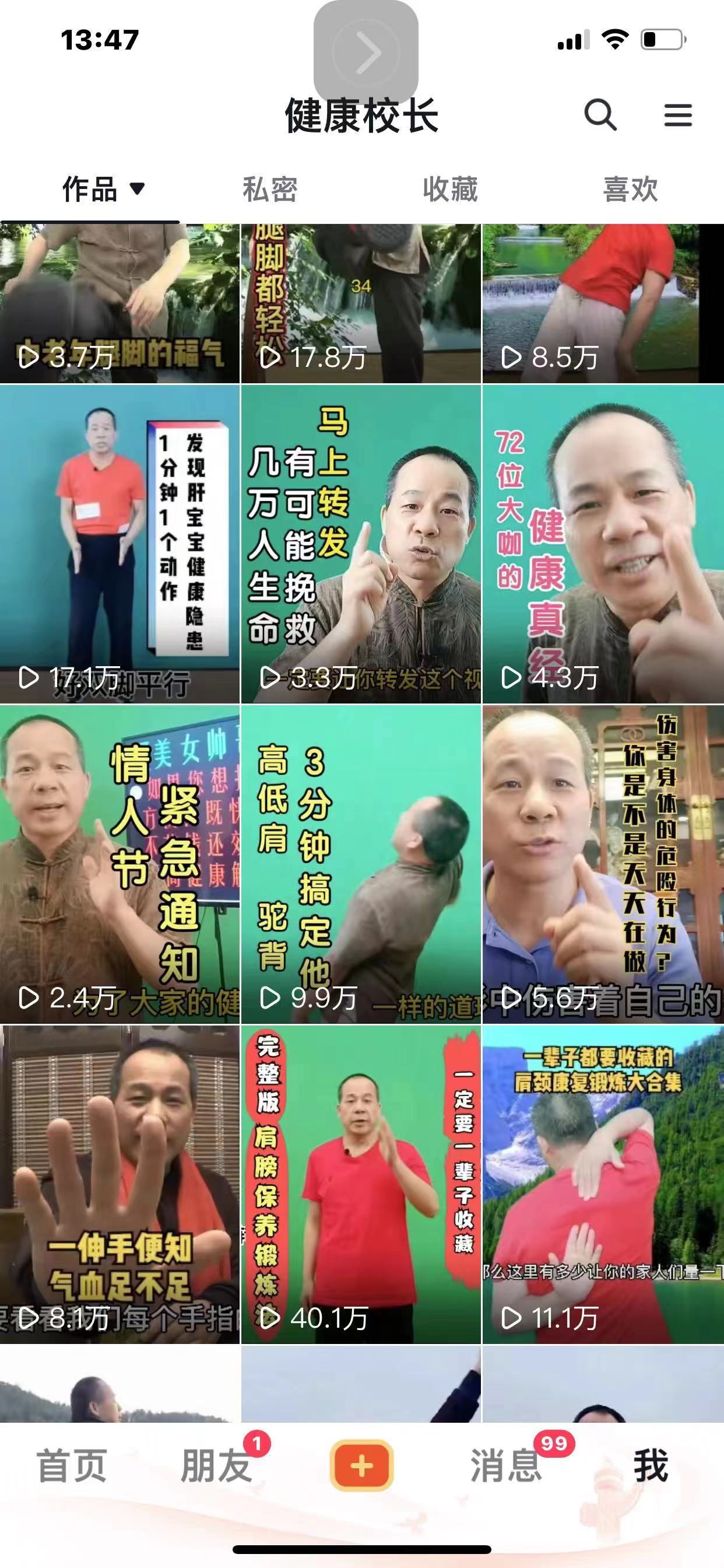Tap the plus button to create a post
The width and height of the screenshot is (724, 1568).
[x=361, y=1466]
